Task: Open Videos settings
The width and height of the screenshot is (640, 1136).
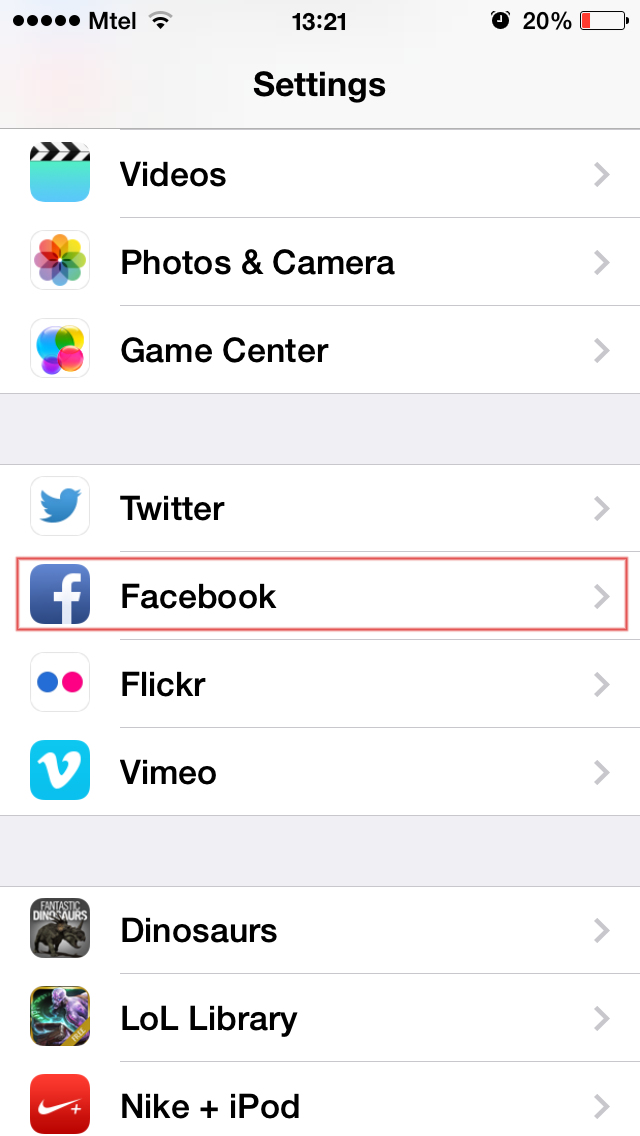Action: click(320, 175)
